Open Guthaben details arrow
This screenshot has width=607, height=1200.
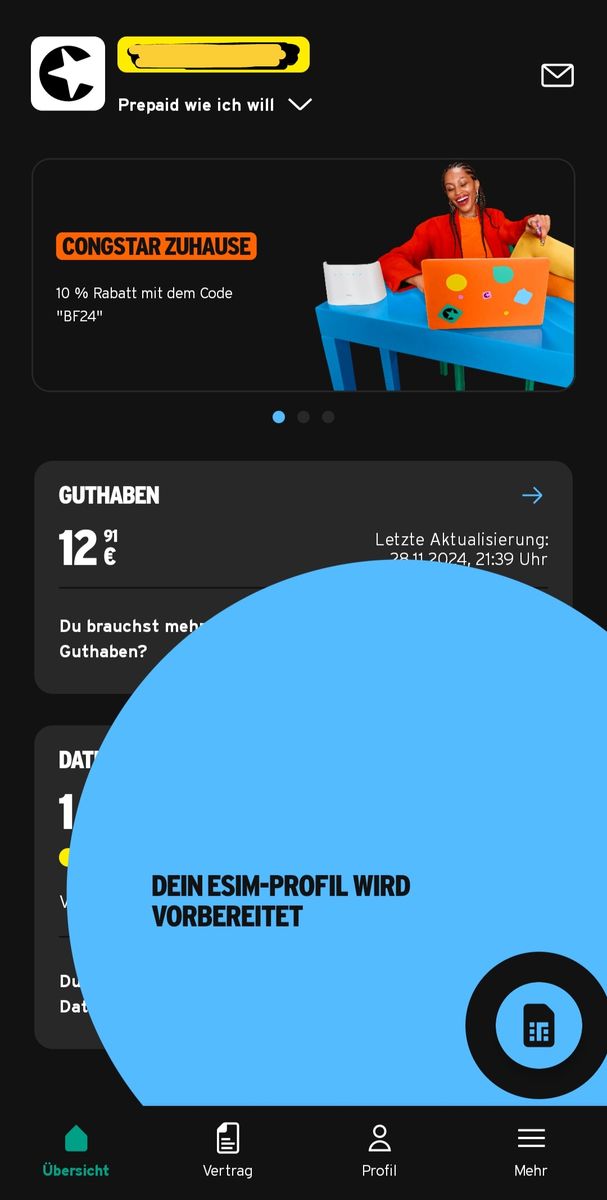pos(532,495)
